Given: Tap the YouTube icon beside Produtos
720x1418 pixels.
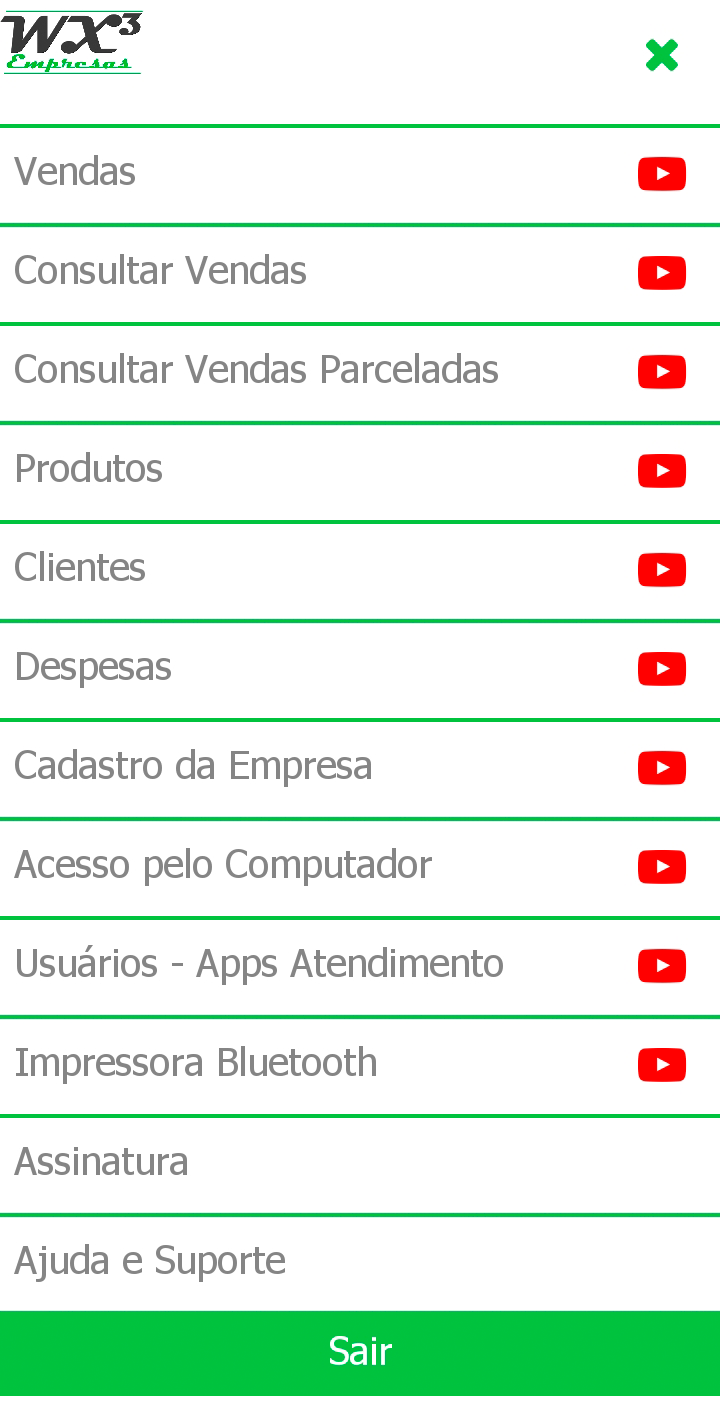Looking at the screenshot, I should 662,471.
